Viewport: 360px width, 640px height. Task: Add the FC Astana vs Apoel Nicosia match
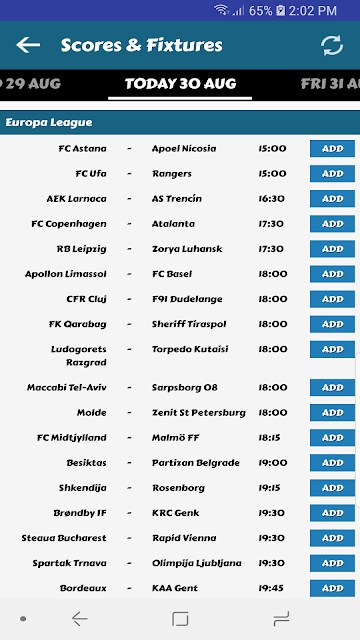click(x=332, y=149)
